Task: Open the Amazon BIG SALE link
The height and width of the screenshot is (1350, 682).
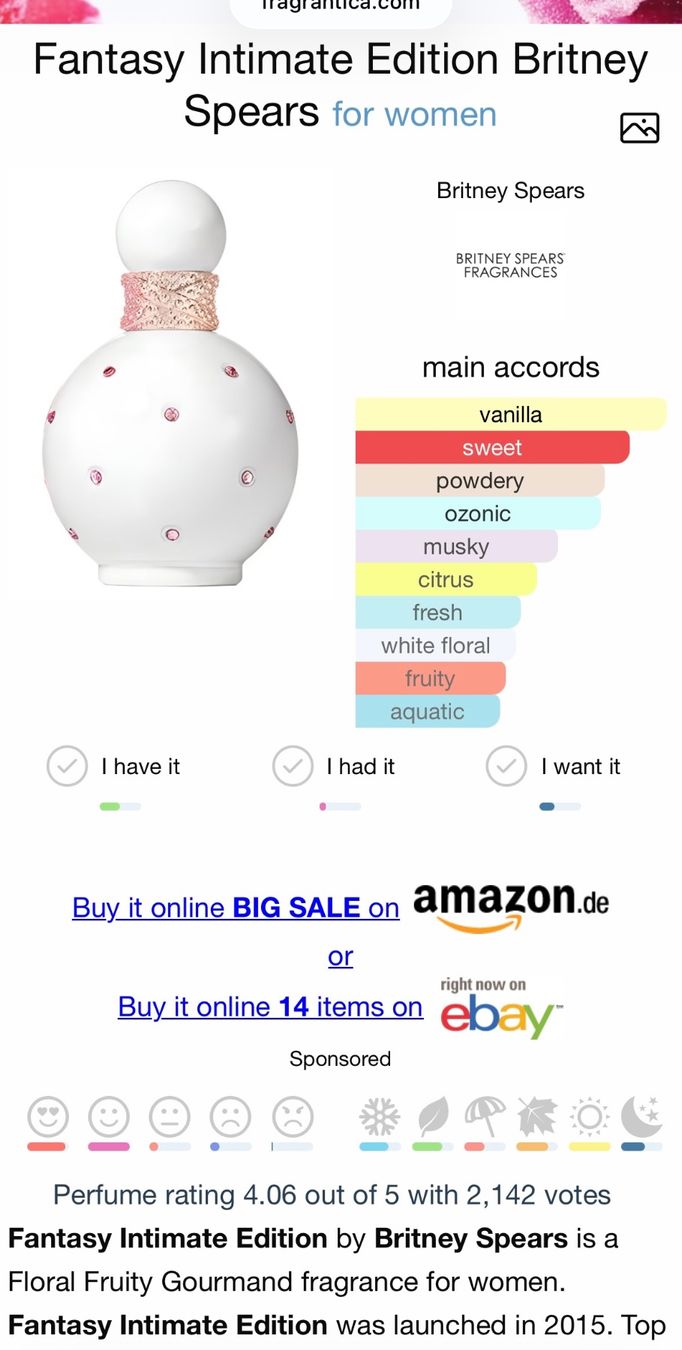Action: click(236, 907)
